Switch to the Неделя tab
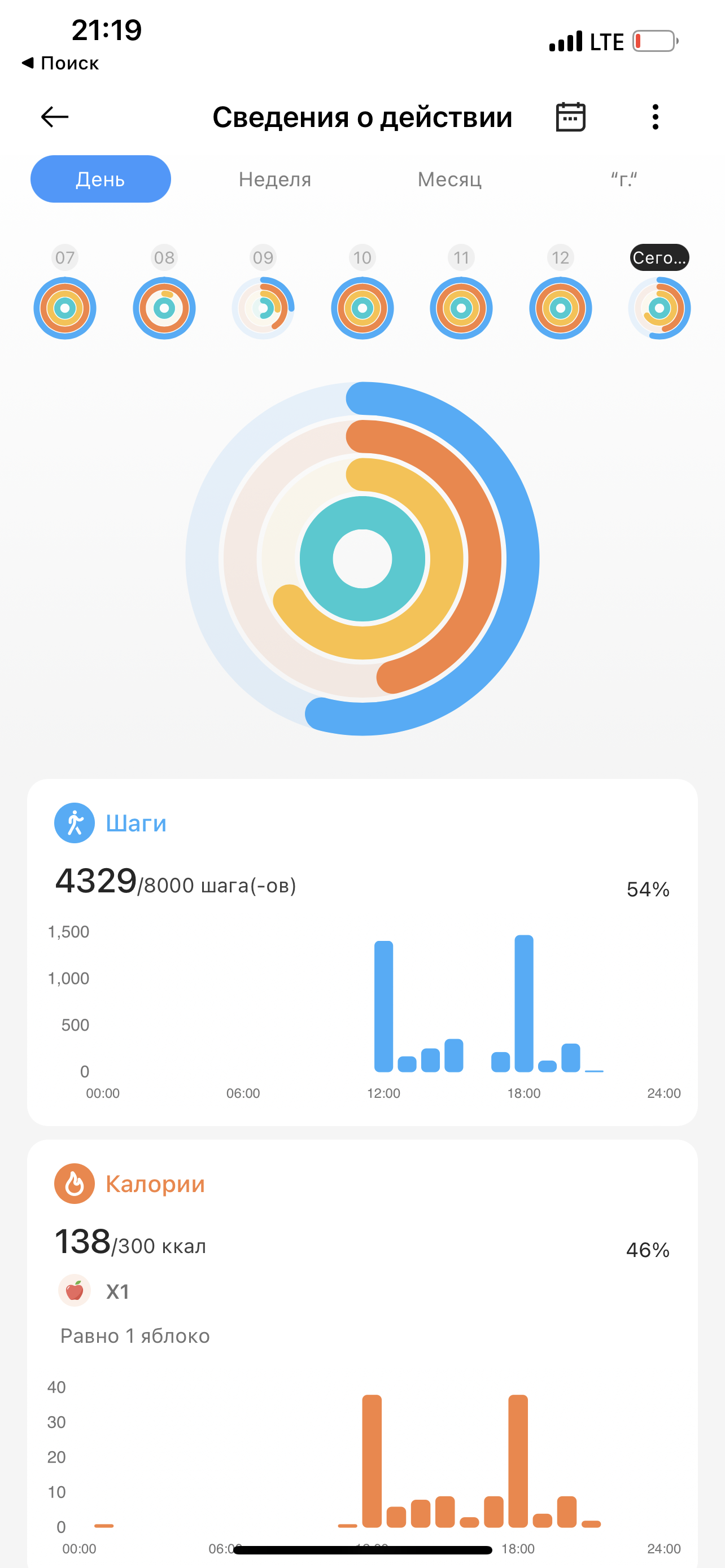The image size is (725, 1568). [274, 179]
